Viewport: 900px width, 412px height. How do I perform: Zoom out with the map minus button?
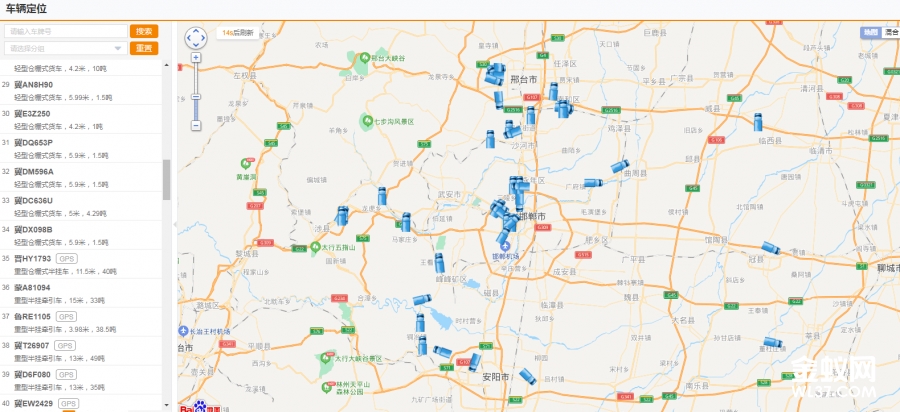(x=196, y=125)
